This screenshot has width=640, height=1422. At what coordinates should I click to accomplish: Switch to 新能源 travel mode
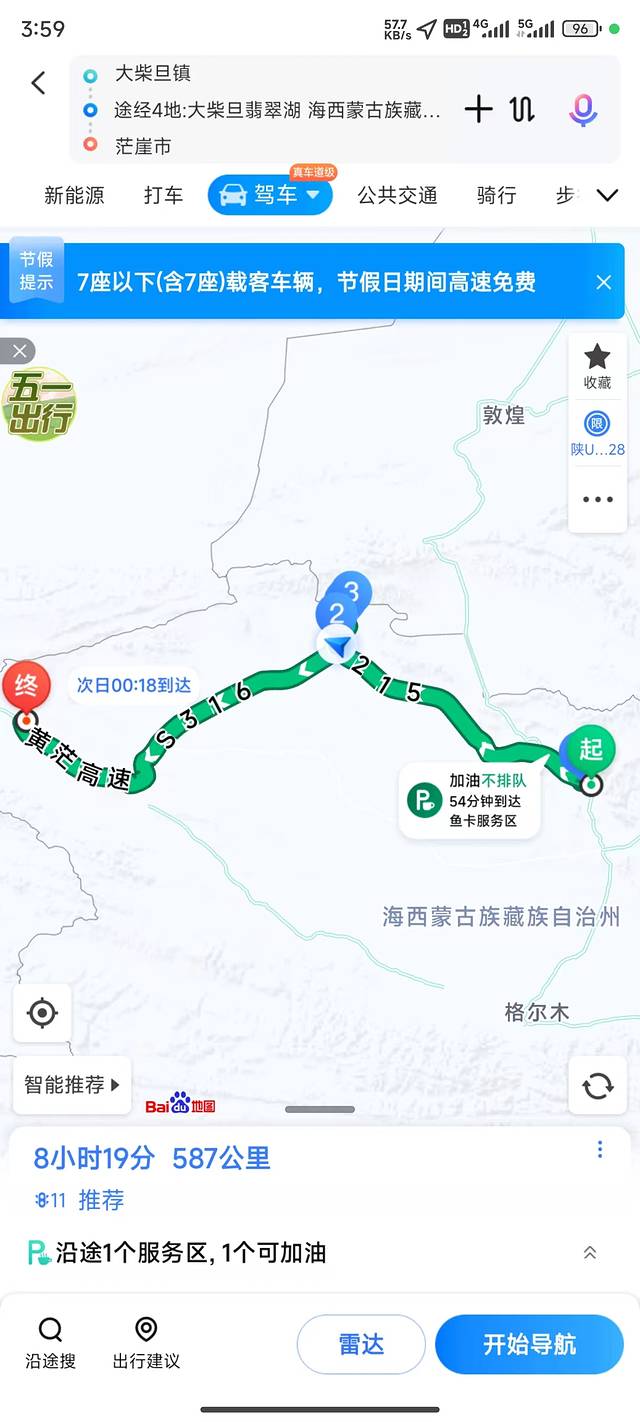pyautogui.click(x=74, y=195)
